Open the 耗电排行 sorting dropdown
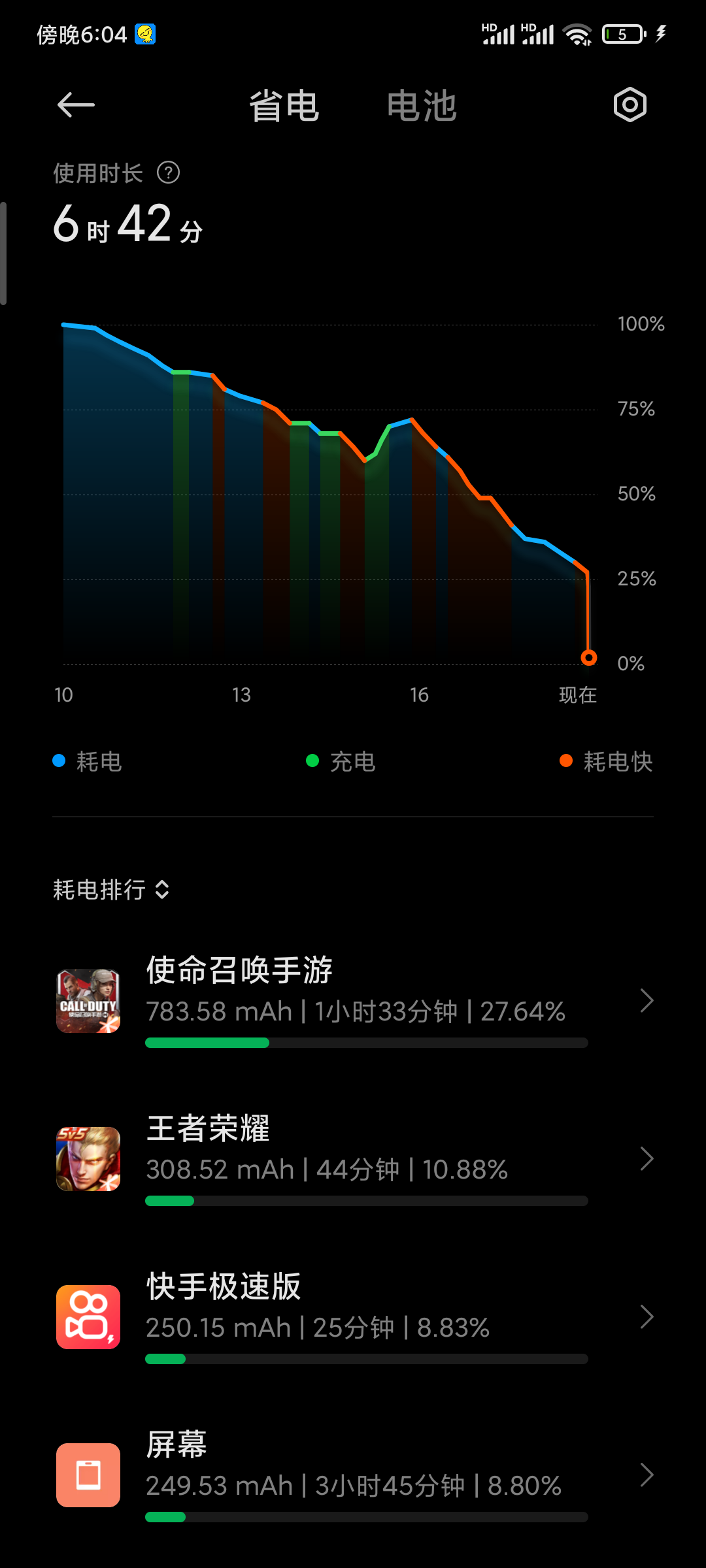Screen dimensions: 706x1568 111,890
